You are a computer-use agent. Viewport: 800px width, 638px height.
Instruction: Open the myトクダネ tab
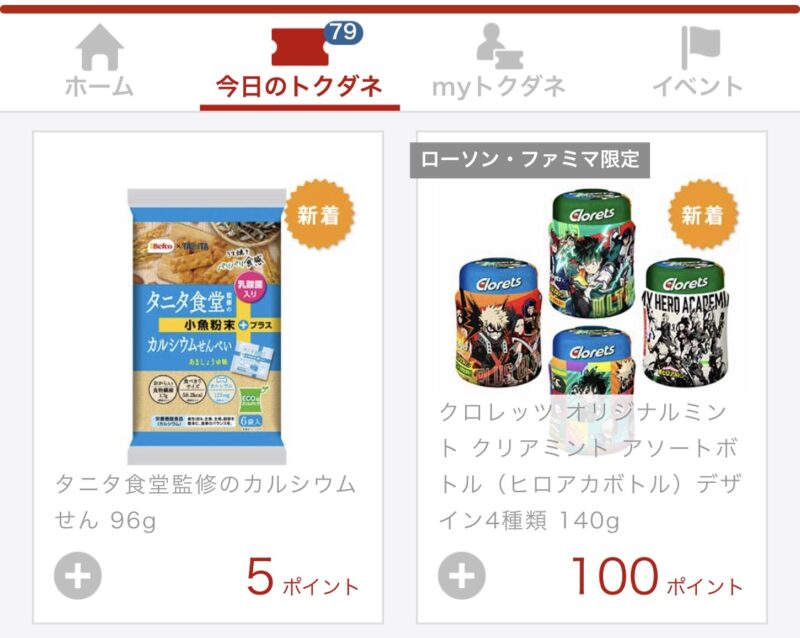point(499,62)
